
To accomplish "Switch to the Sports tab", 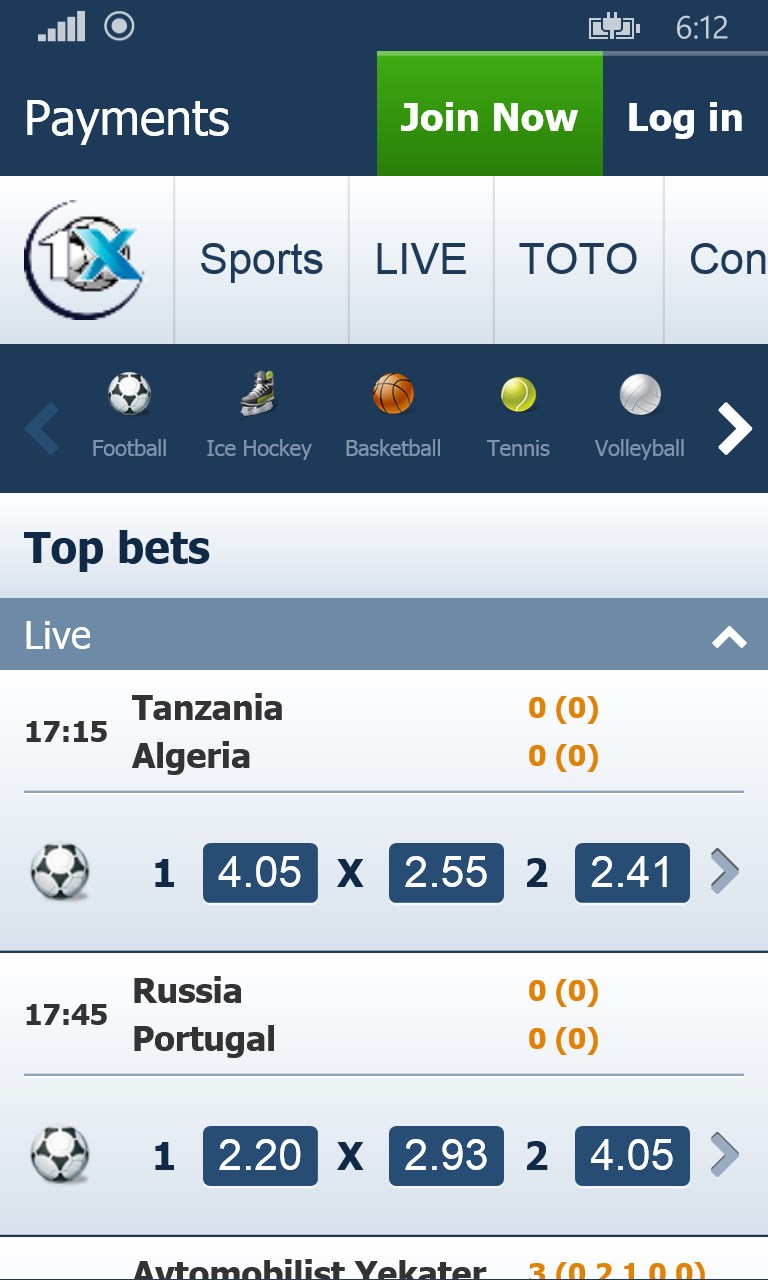I will click(x=261, y=260).
